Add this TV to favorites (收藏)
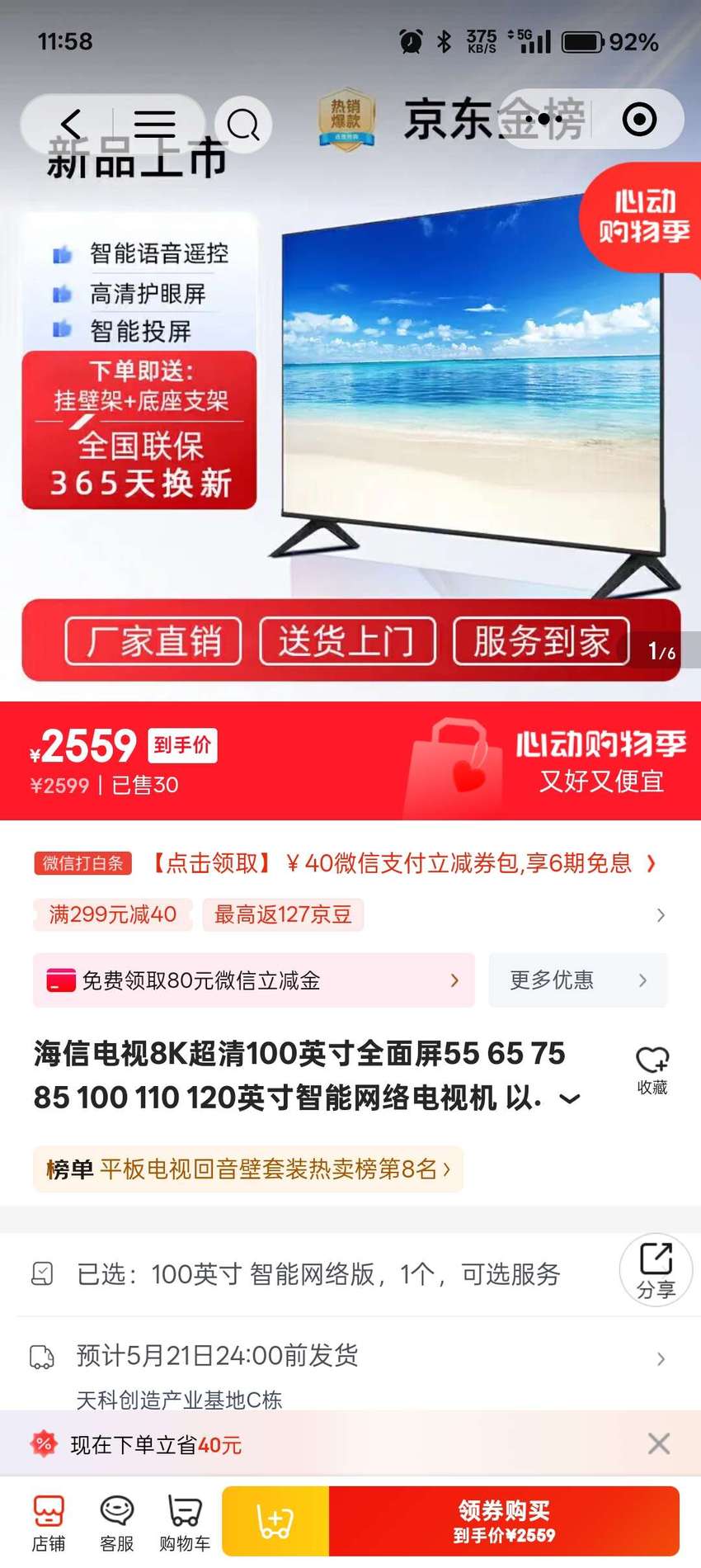 [x=652, y=1070]
